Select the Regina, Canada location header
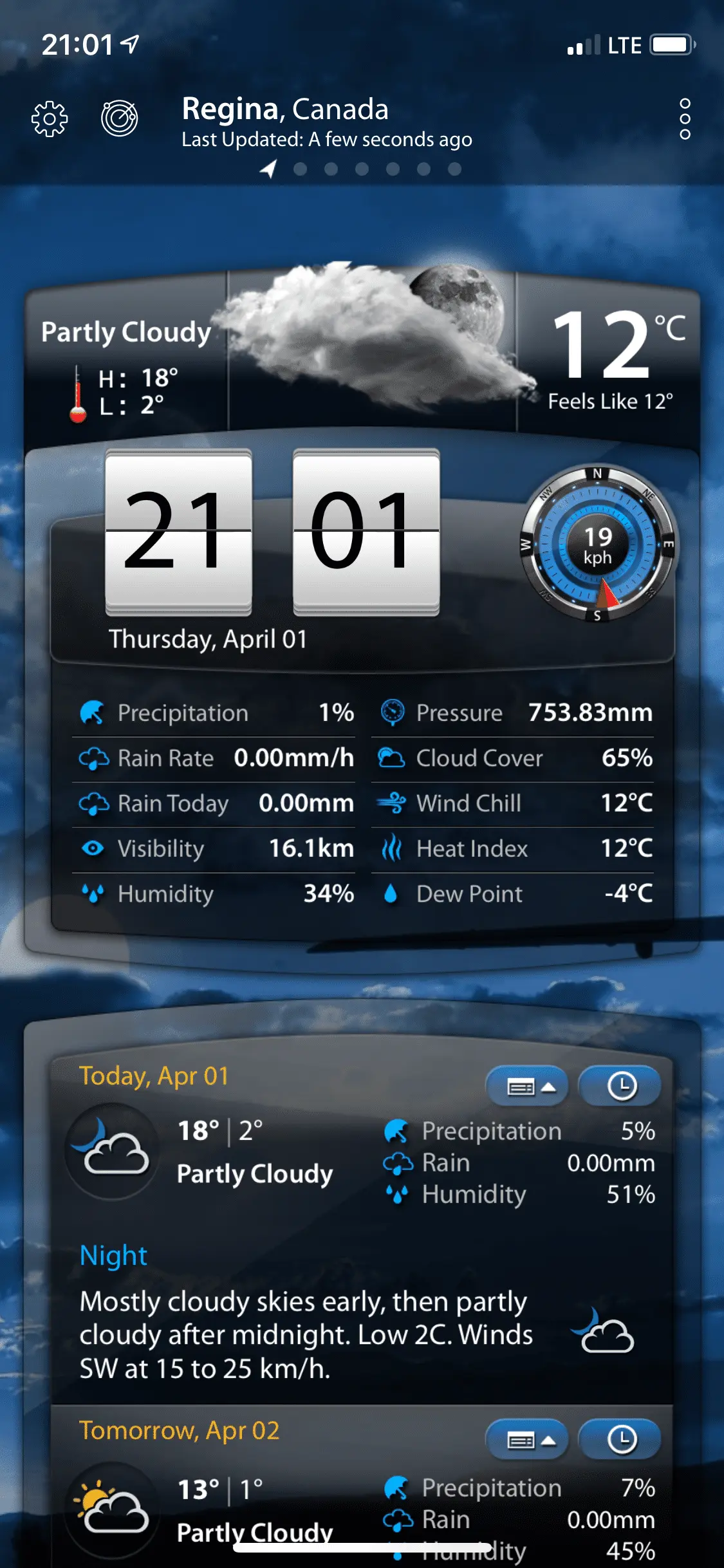Viewport: 724px width, 1568px height. 285,109
